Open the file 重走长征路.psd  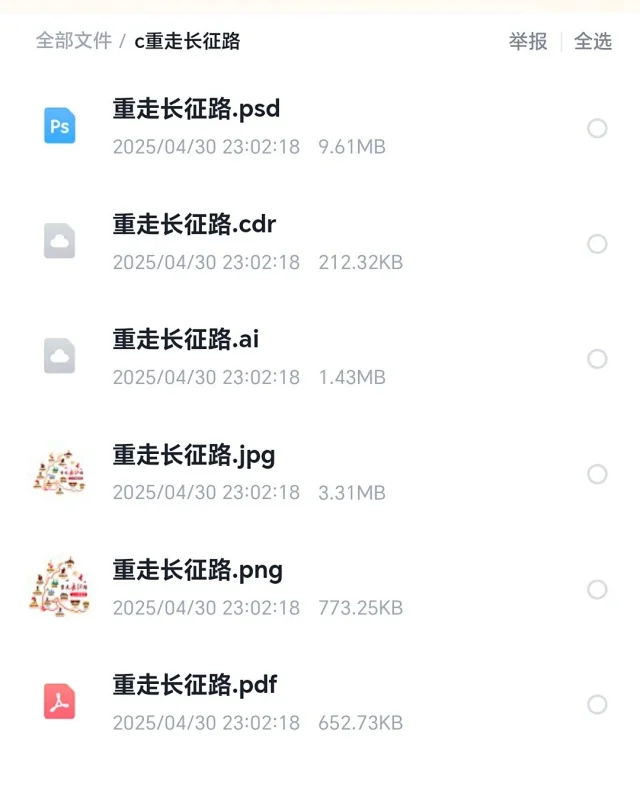point(196,109)
